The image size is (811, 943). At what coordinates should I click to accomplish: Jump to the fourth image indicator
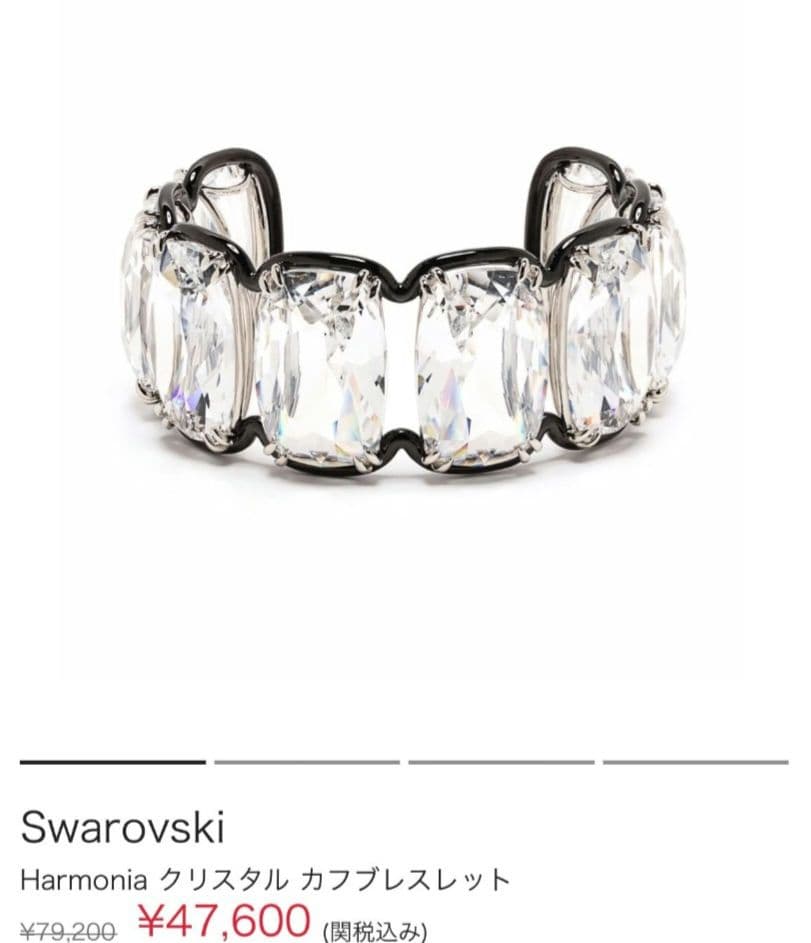point(695,762)
